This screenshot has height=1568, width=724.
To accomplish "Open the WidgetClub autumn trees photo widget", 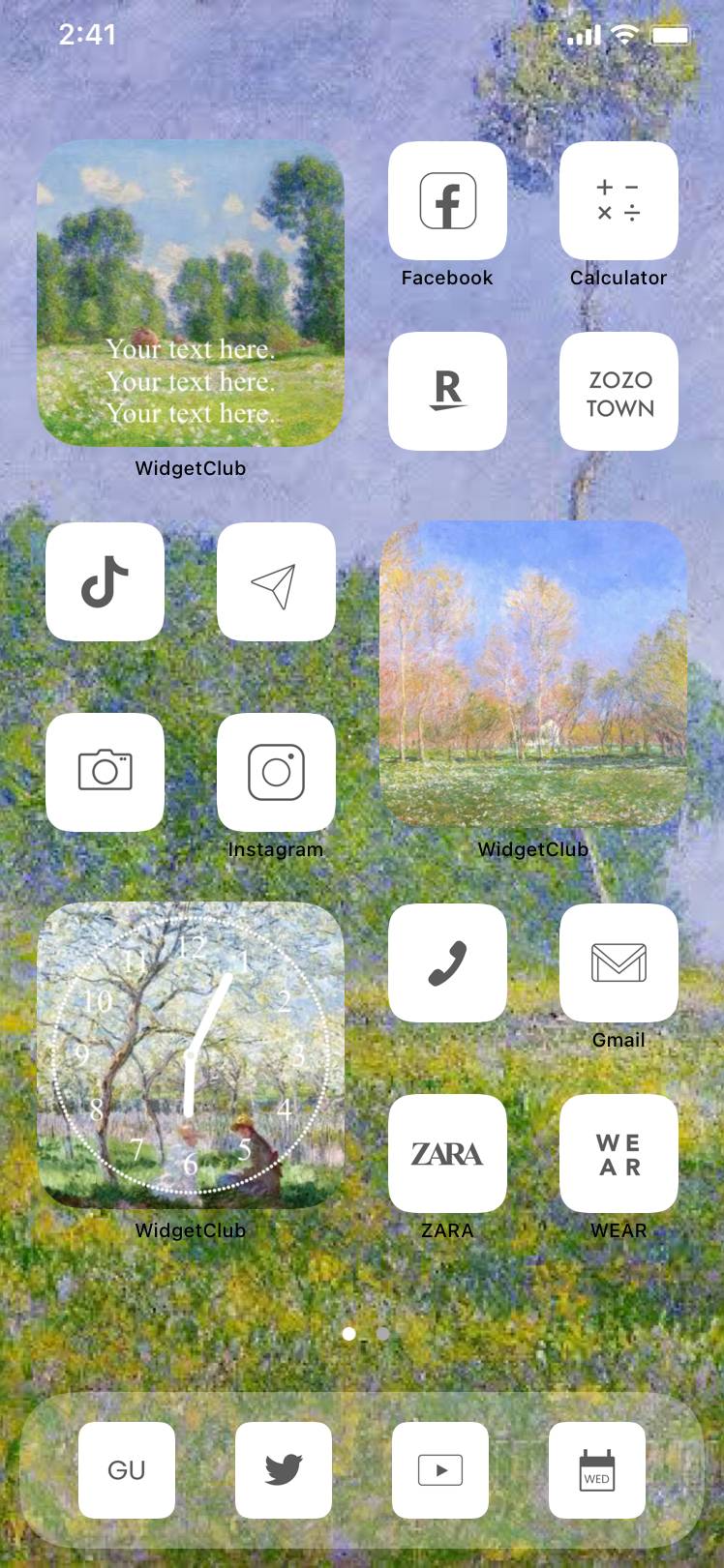I will coord(533,674).
